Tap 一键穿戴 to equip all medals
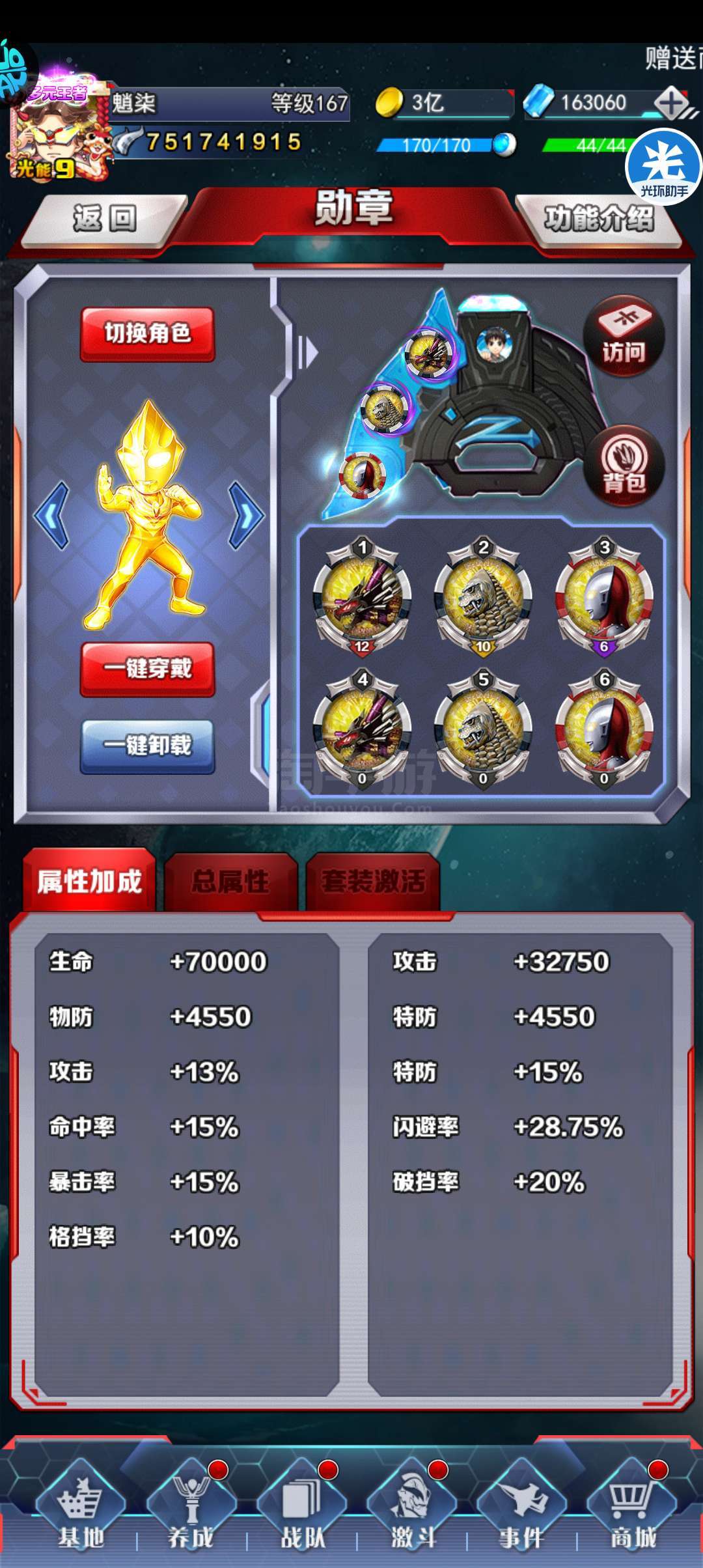This screenshot has width=703, height=1568. point(147,669)
